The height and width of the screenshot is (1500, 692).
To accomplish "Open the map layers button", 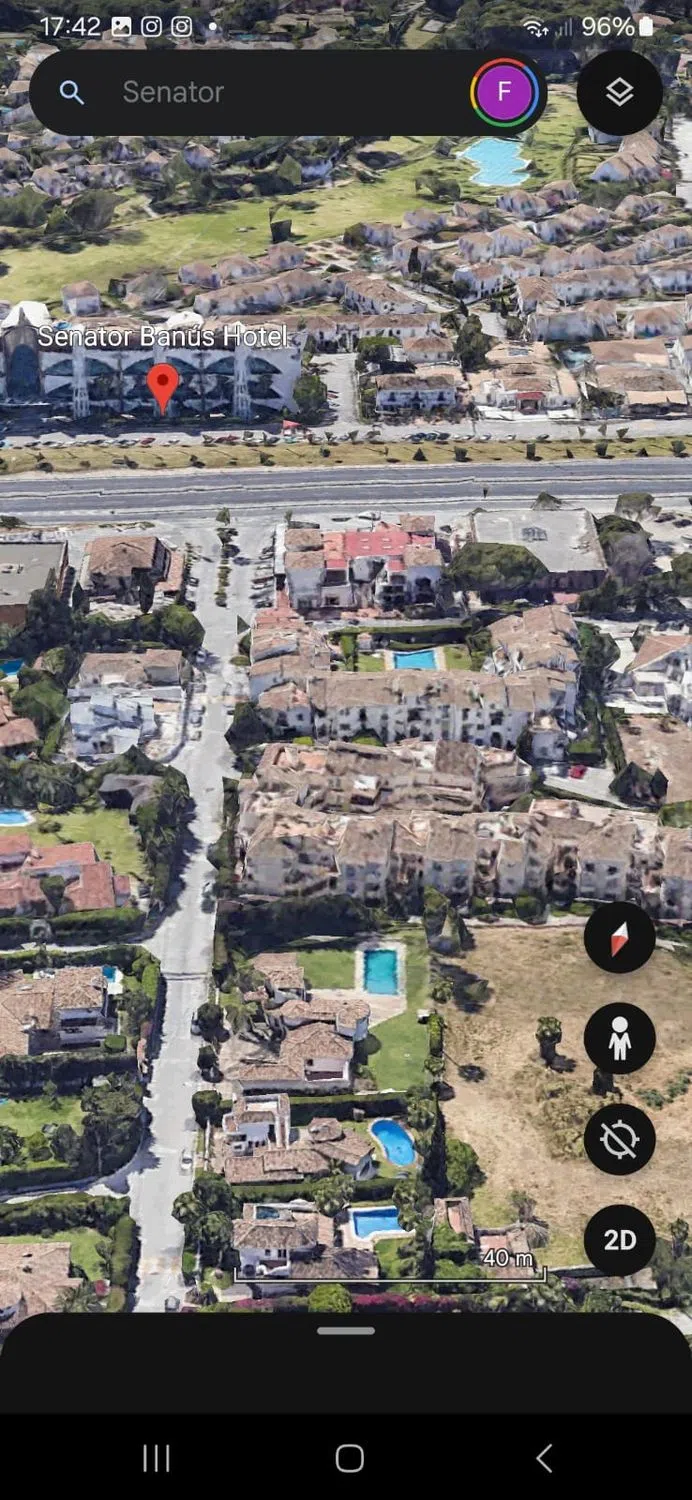I will pyautogui.click(x=620, y=92).
